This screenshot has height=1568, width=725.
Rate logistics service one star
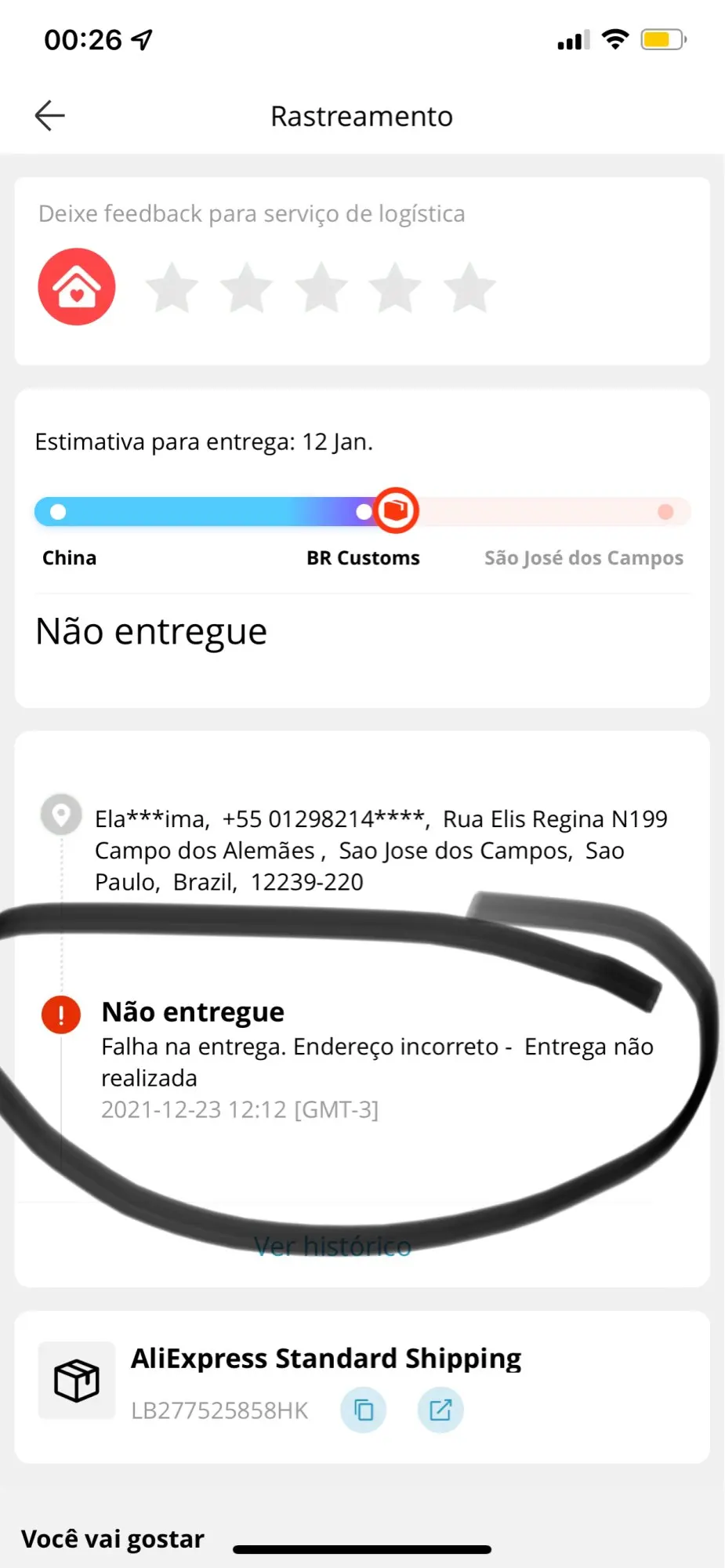click(172, 288)
